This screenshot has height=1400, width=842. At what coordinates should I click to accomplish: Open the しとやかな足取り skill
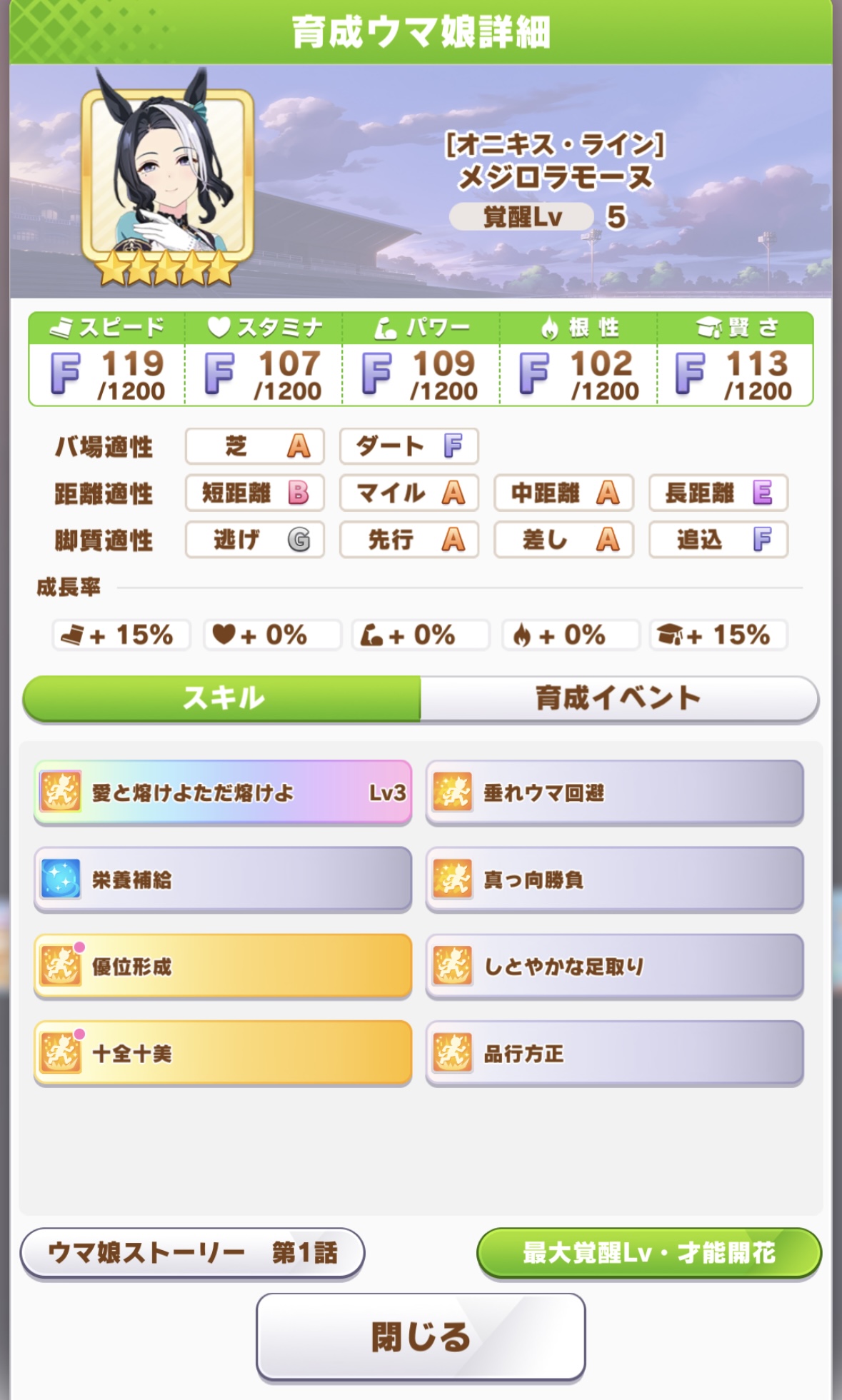pyautogui.click(x=614, y=966)
